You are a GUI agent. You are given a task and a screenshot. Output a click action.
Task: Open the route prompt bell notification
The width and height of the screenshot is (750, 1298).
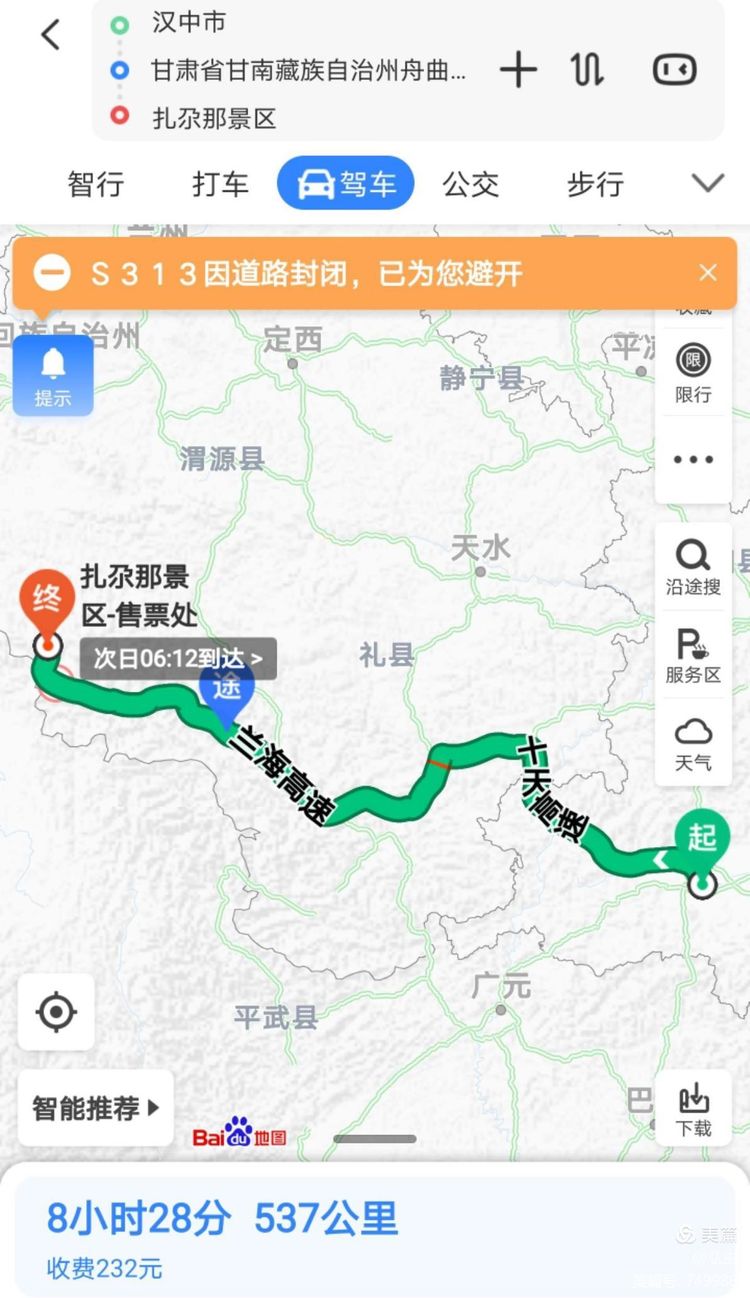[x=52, y=375]
